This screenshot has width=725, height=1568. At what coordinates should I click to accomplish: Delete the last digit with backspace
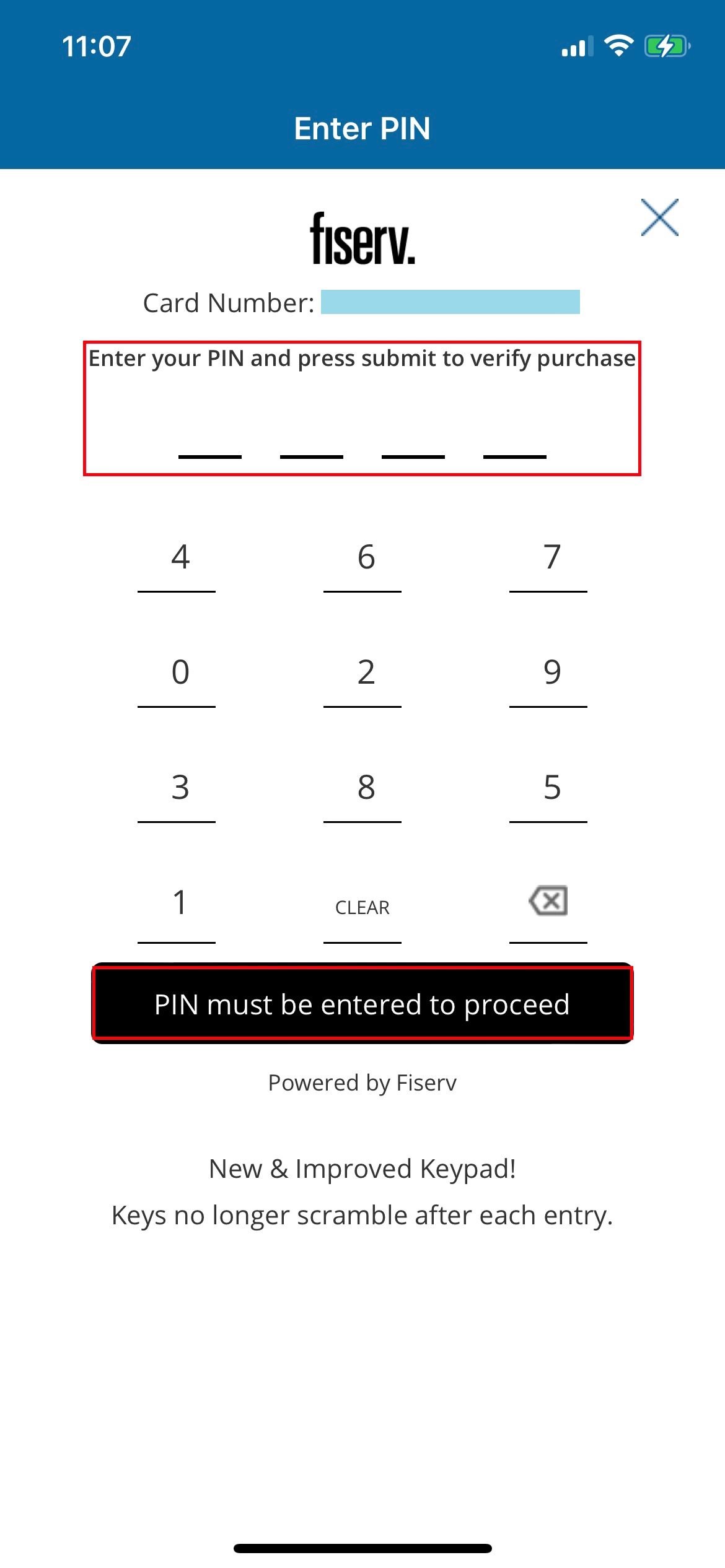click(x=548, y=901)
